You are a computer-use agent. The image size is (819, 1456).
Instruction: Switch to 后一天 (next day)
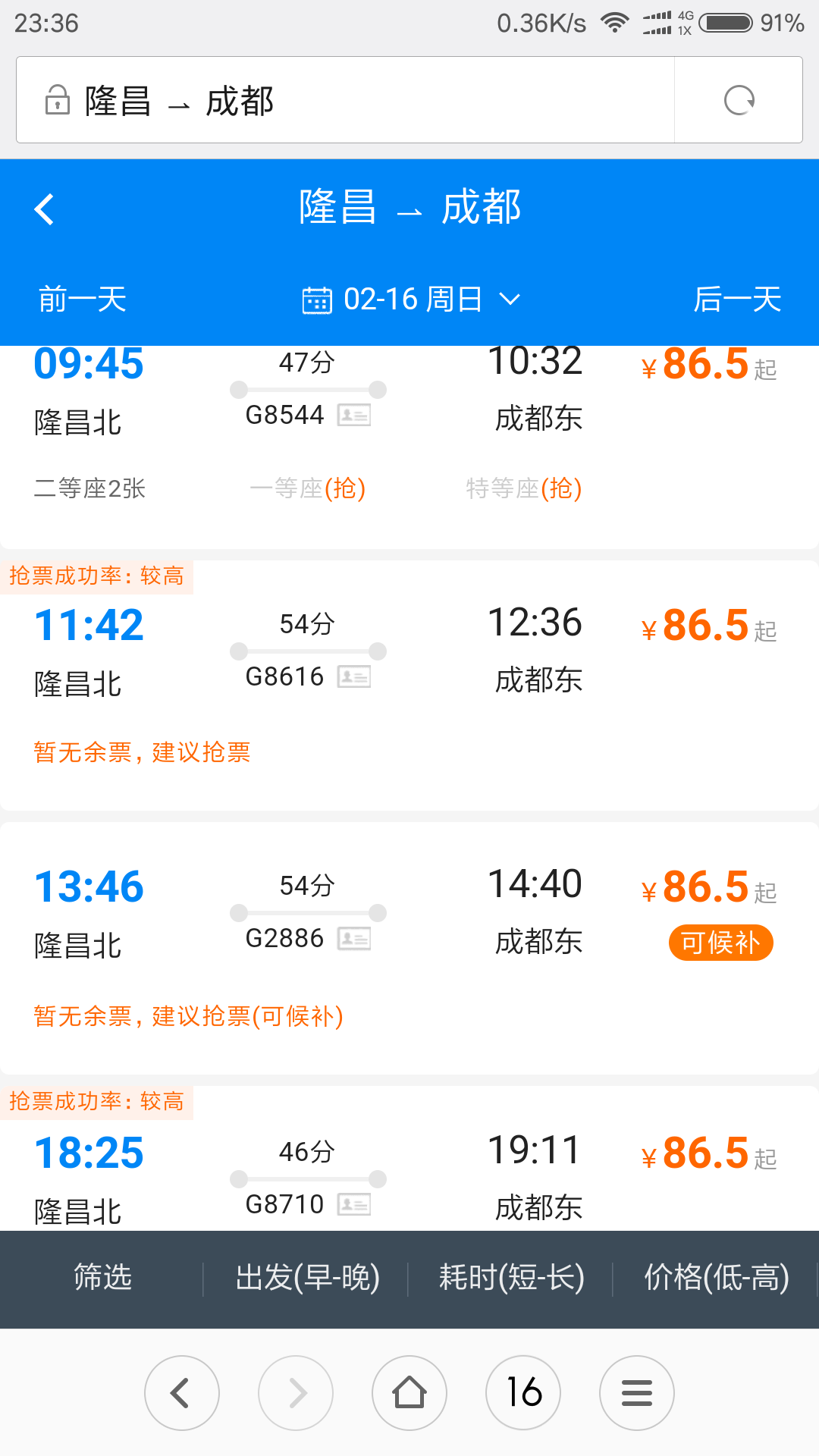point(737,299)
